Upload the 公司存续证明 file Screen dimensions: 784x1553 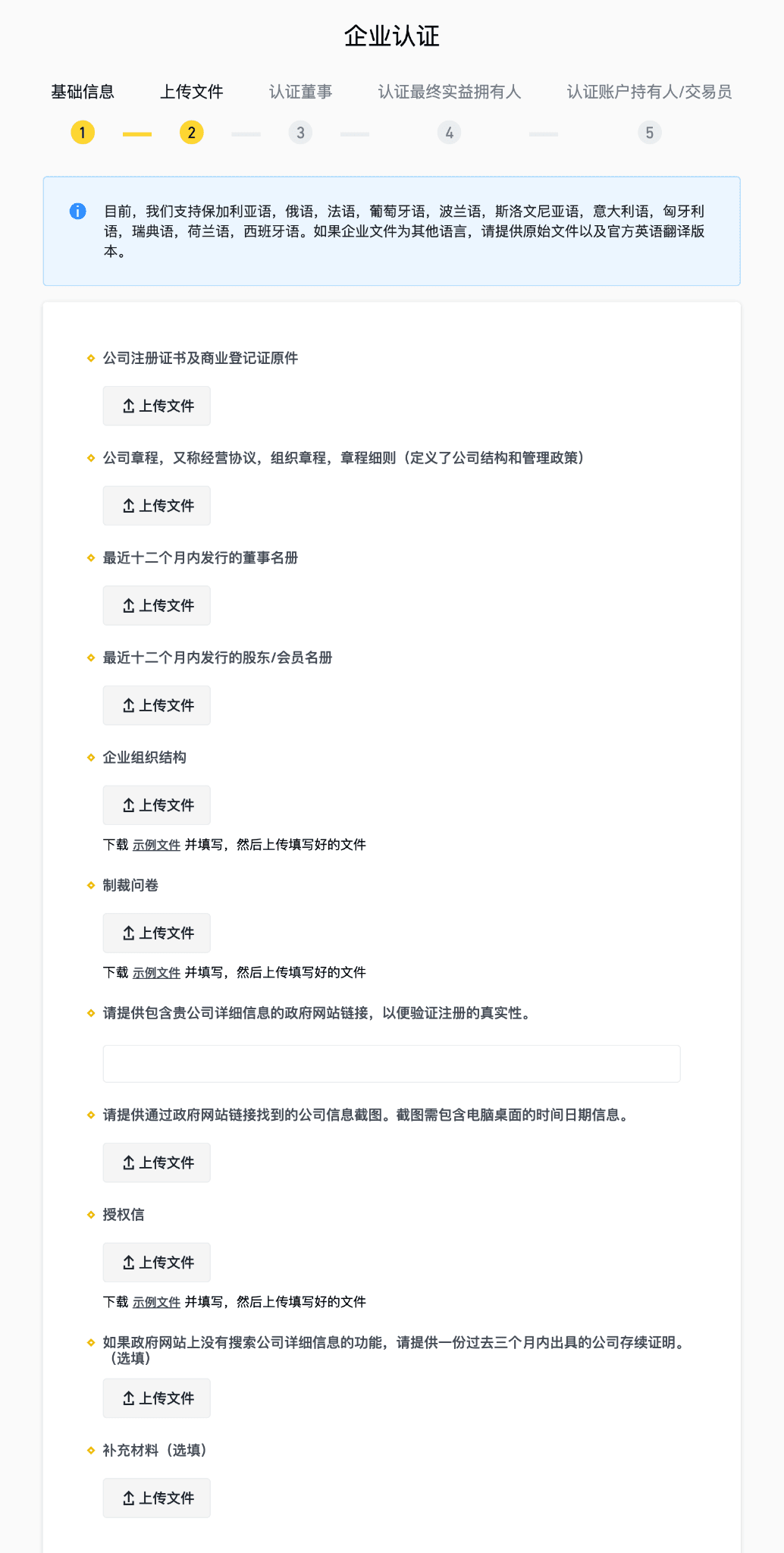tap(157, 1398)
